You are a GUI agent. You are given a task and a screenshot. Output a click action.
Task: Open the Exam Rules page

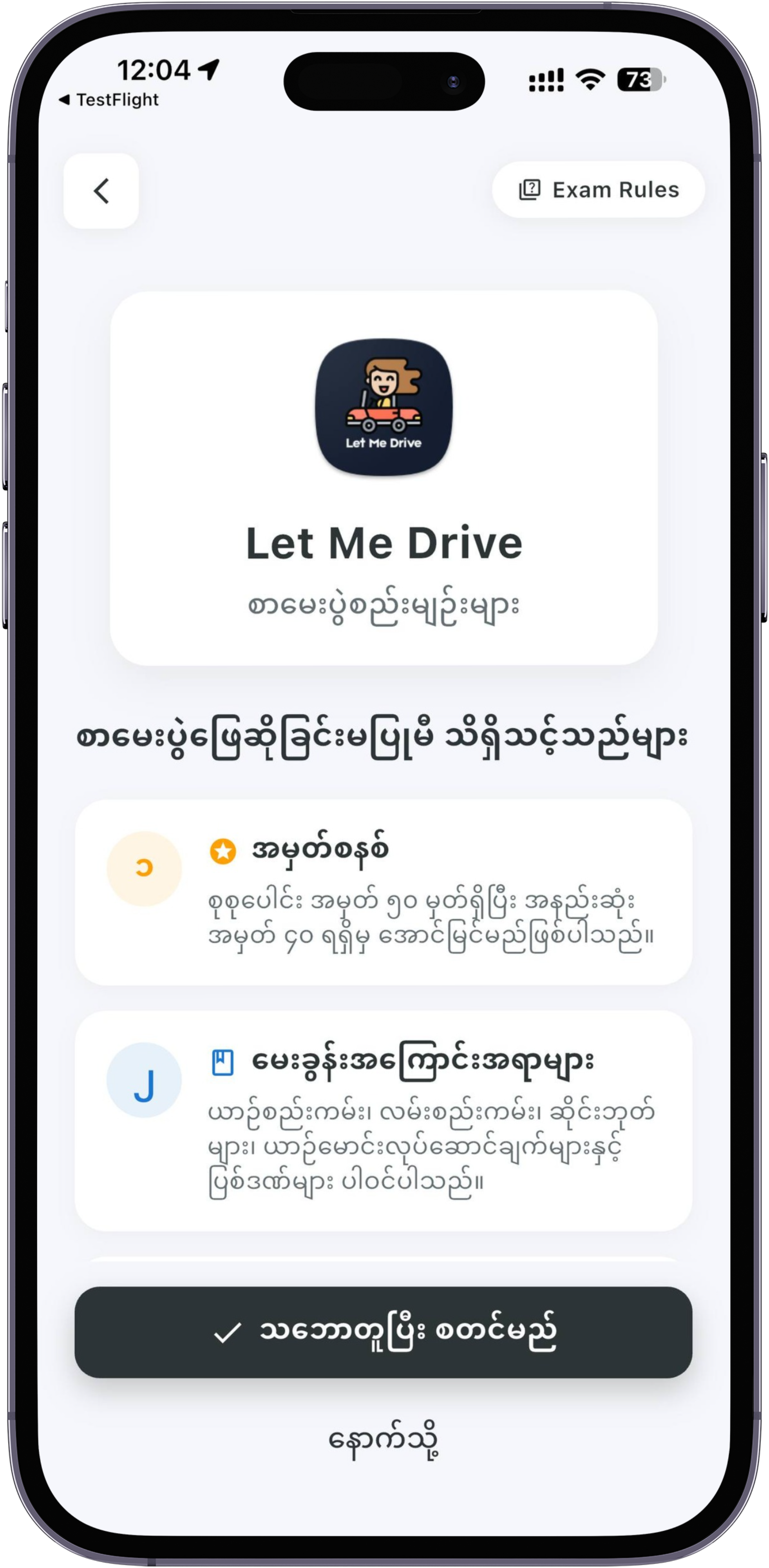click(597, 189)
